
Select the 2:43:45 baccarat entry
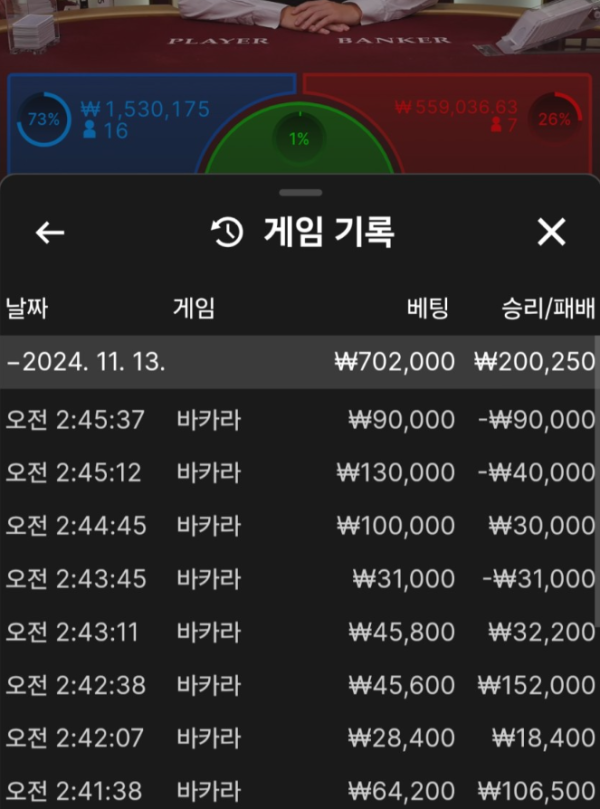pyautogui.click(x=300, y=578)
